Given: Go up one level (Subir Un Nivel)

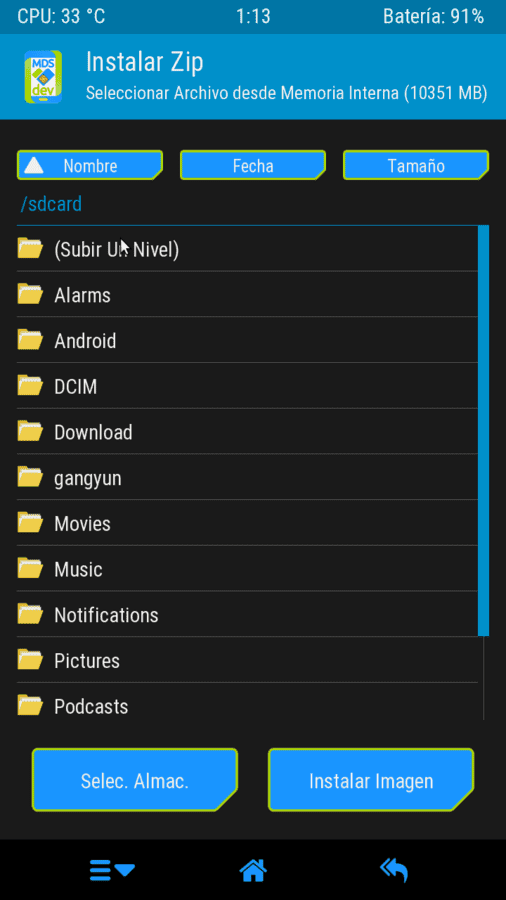Looking at the screenshot, I should 247,249.
